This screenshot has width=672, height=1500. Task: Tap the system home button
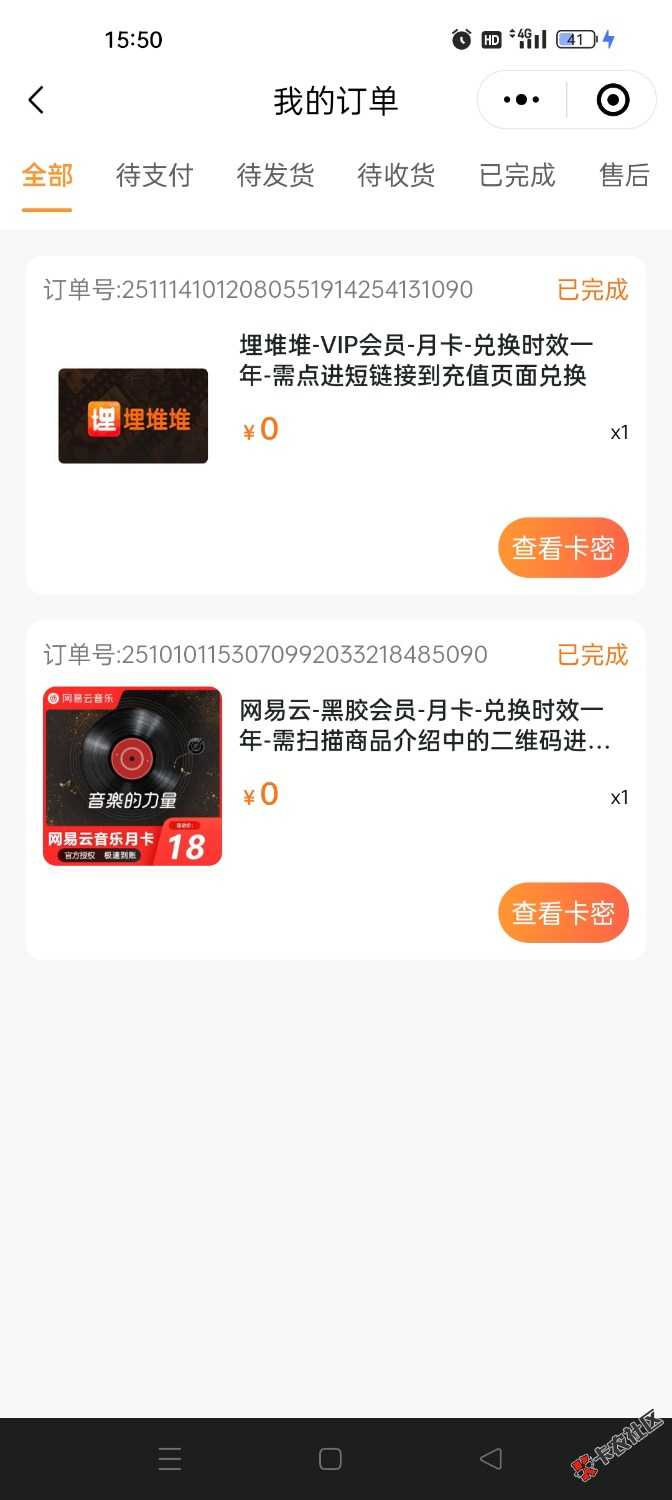(x=330, y=1459)
